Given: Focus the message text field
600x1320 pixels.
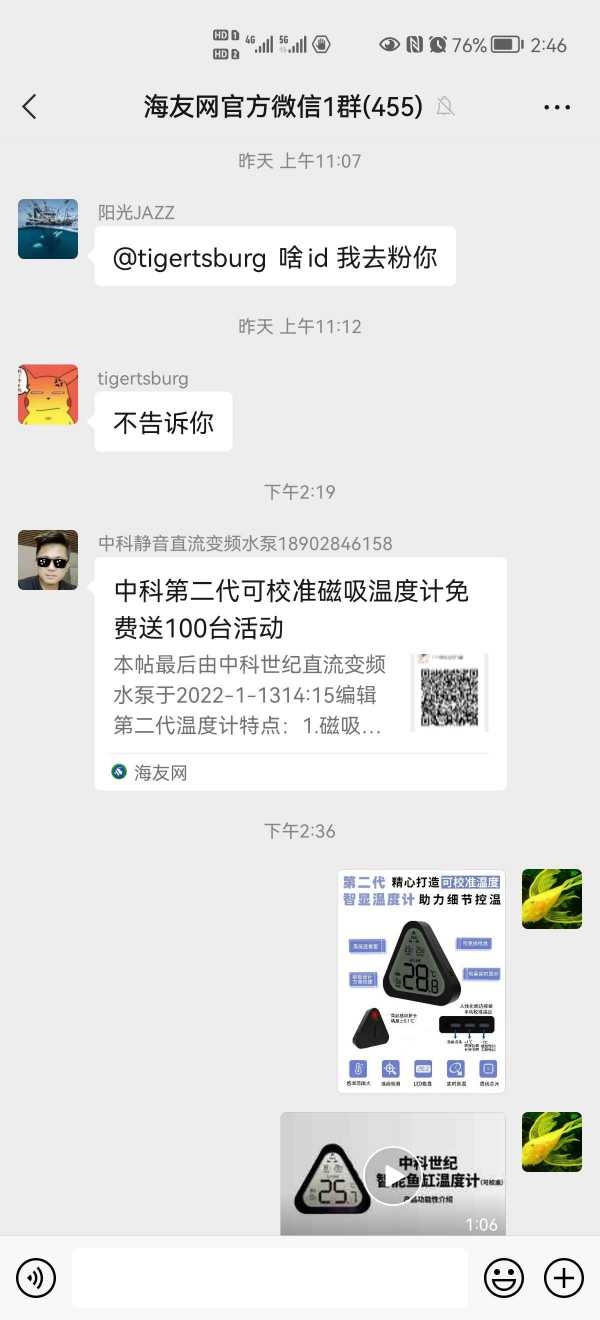Looking at the screenshot, I should 270,1277.
